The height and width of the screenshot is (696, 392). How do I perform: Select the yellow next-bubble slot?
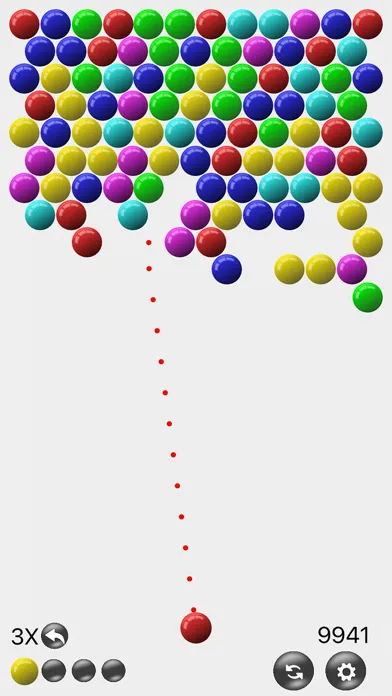point(24,671)
